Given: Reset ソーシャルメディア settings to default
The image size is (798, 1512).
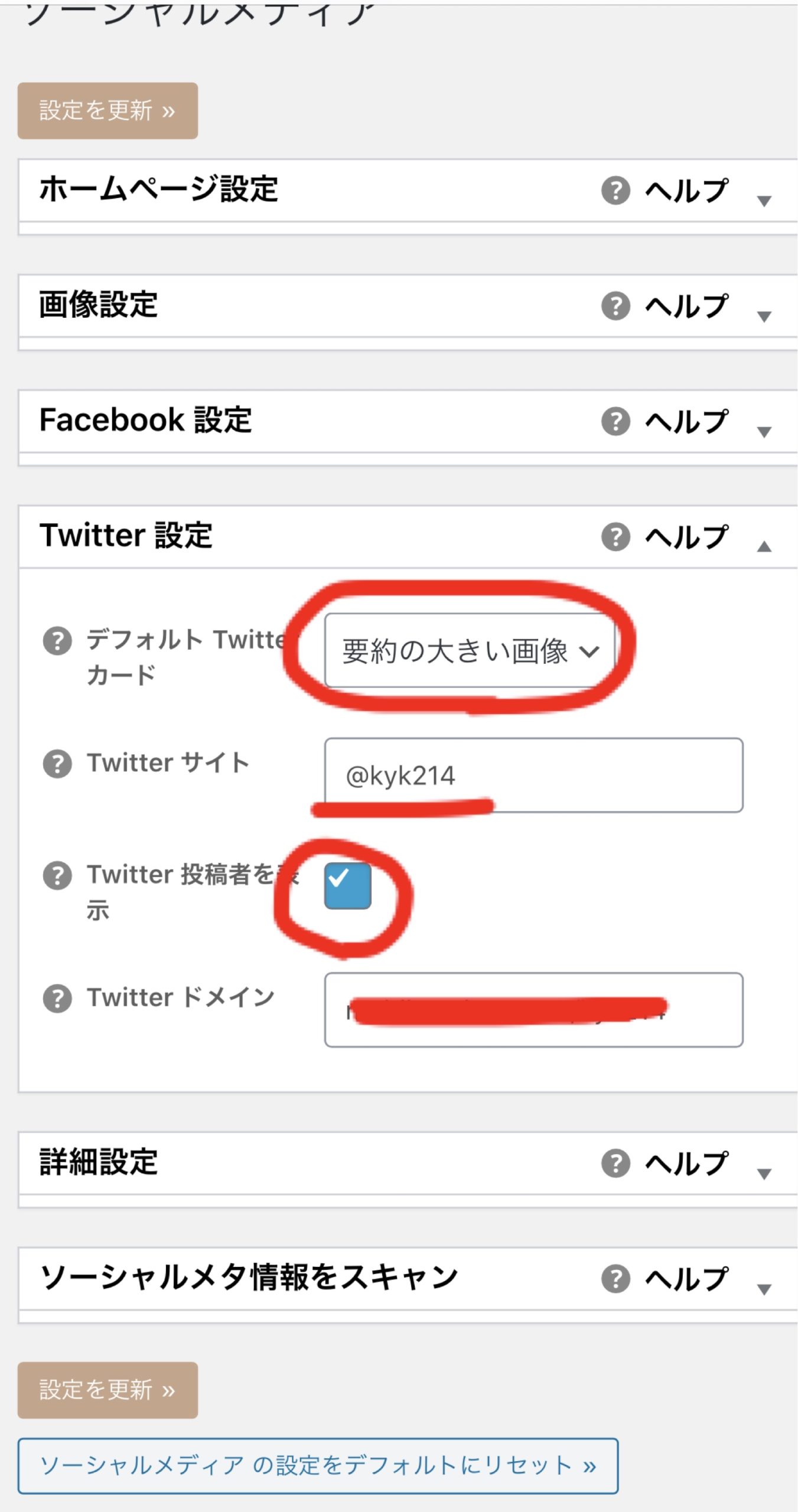Looking at the screenshot, I should point(318,1466).
